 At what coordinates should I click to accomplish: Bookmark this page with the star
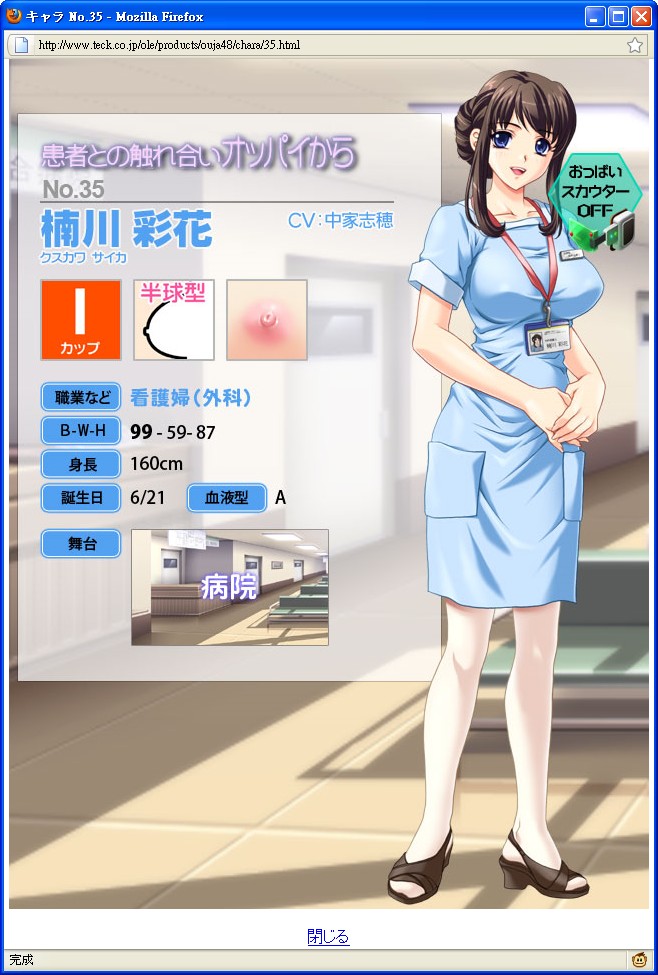coord(634,45)
